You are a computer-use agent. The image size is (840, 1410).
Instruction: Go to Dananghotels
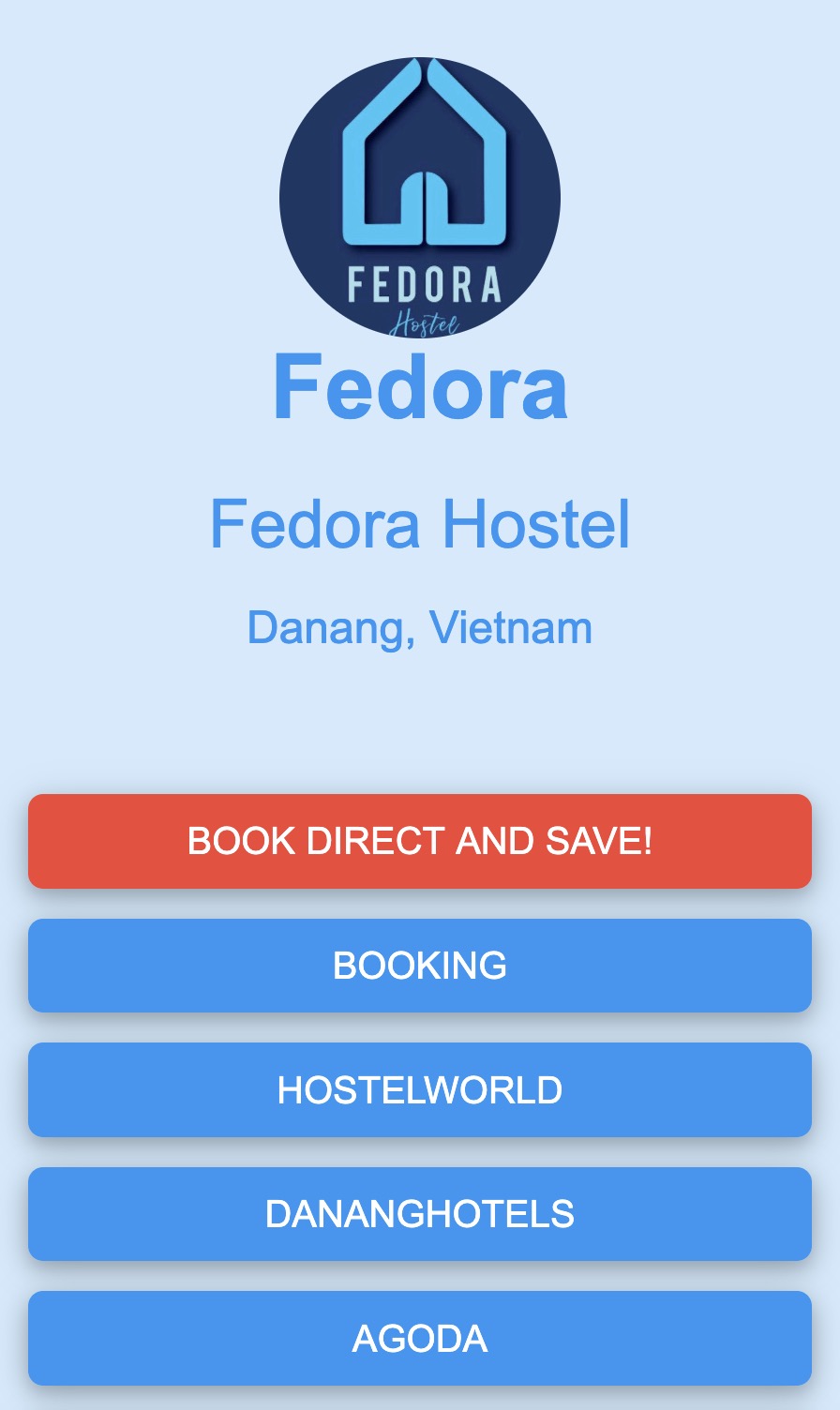[x=420, y=1214]
